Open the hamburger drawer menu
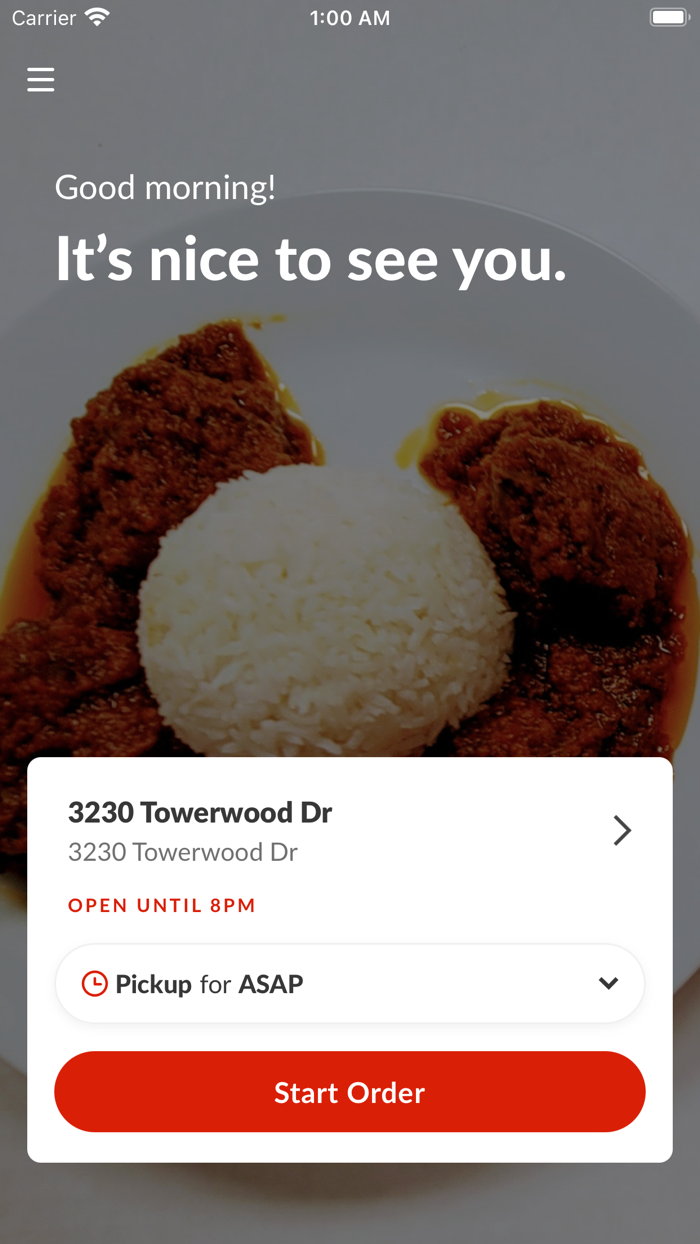Image resolution: width=700 pixels, height=1244 pixels. click(x=41, y=79)
